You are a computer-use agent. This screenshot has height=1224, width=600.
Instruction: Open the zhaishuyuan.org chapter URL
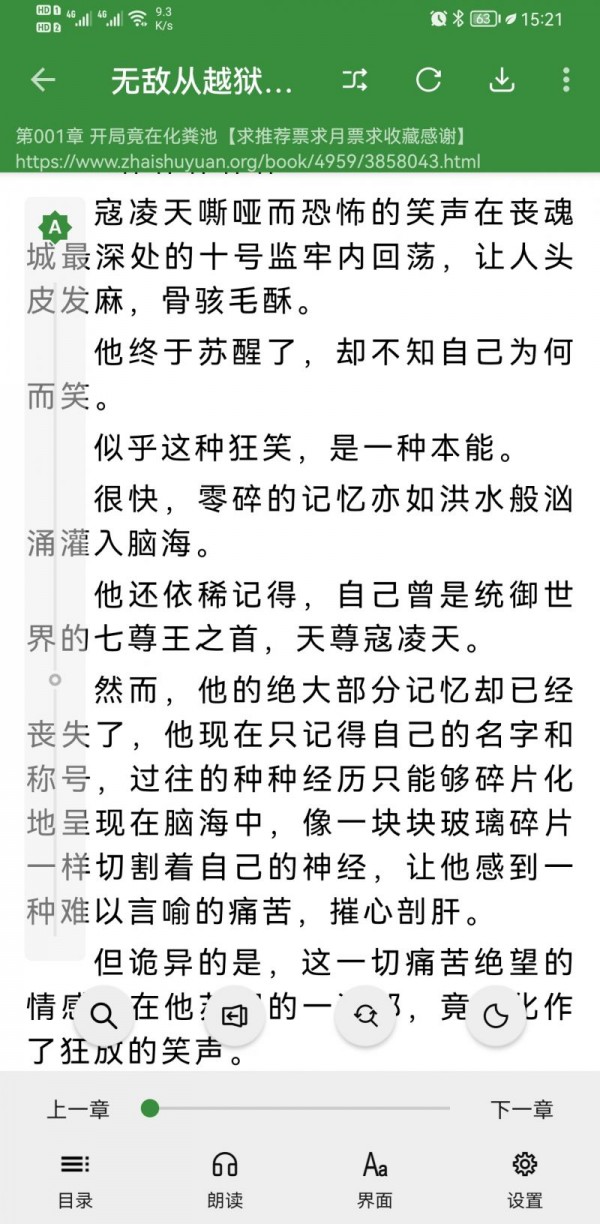pyautogui.click(x=248, y=161)
